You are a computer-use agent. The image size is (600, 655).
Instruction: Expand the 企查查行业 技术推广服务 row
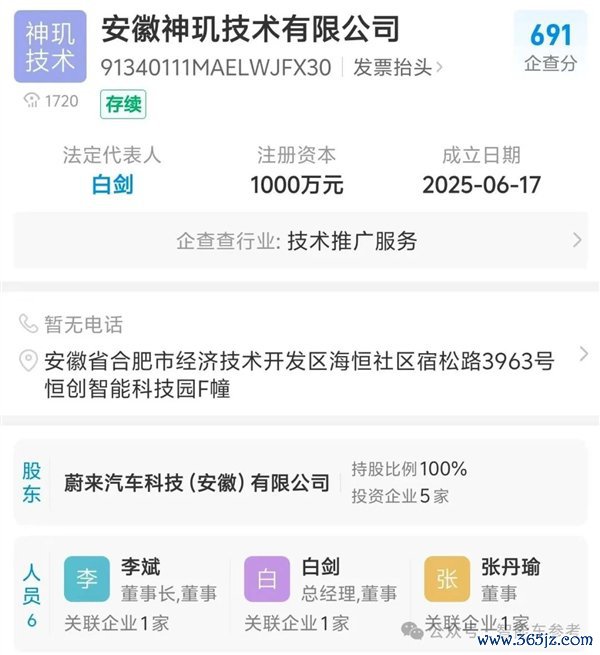tap(299, 241)
